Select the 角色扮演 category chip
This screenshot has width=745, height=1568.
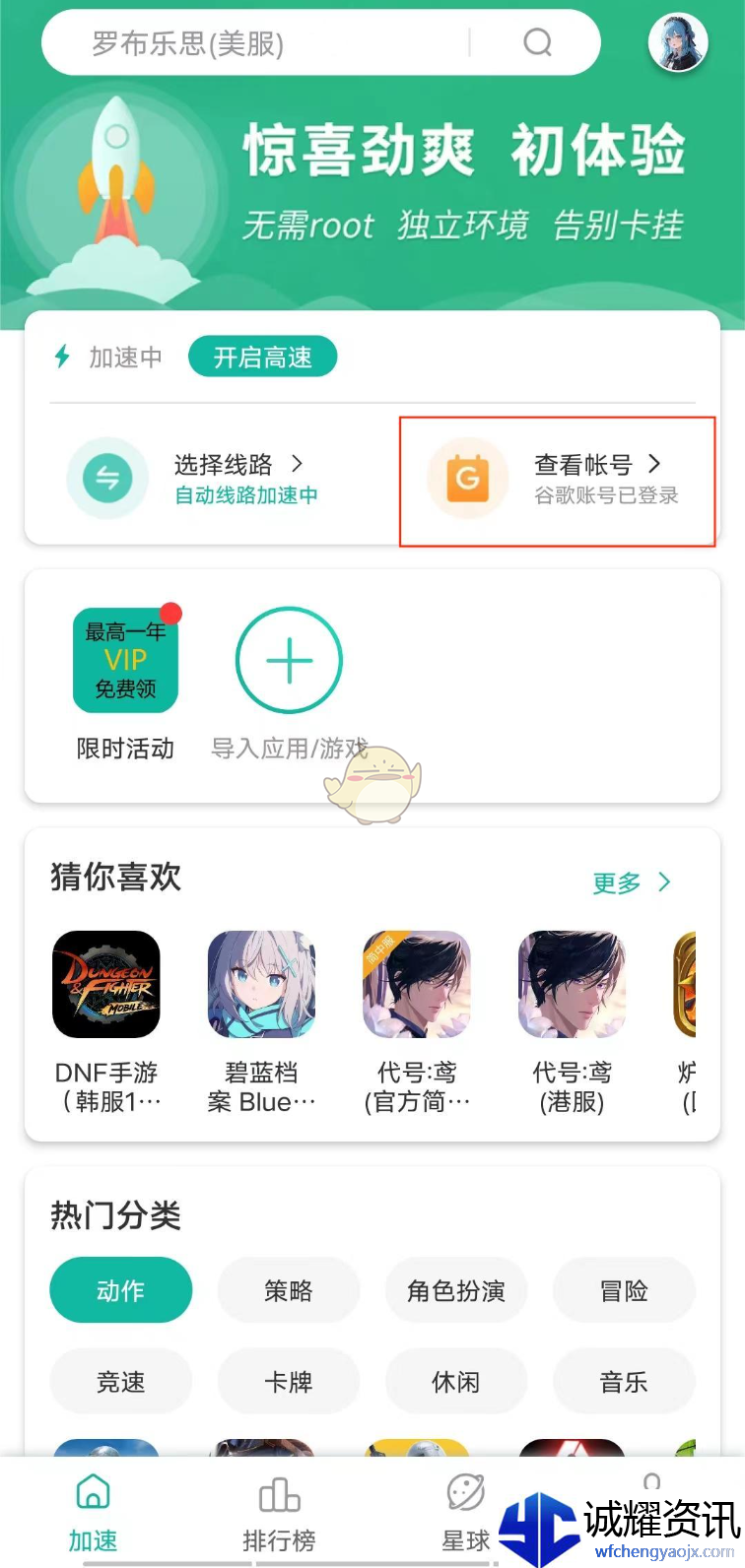456,1290
